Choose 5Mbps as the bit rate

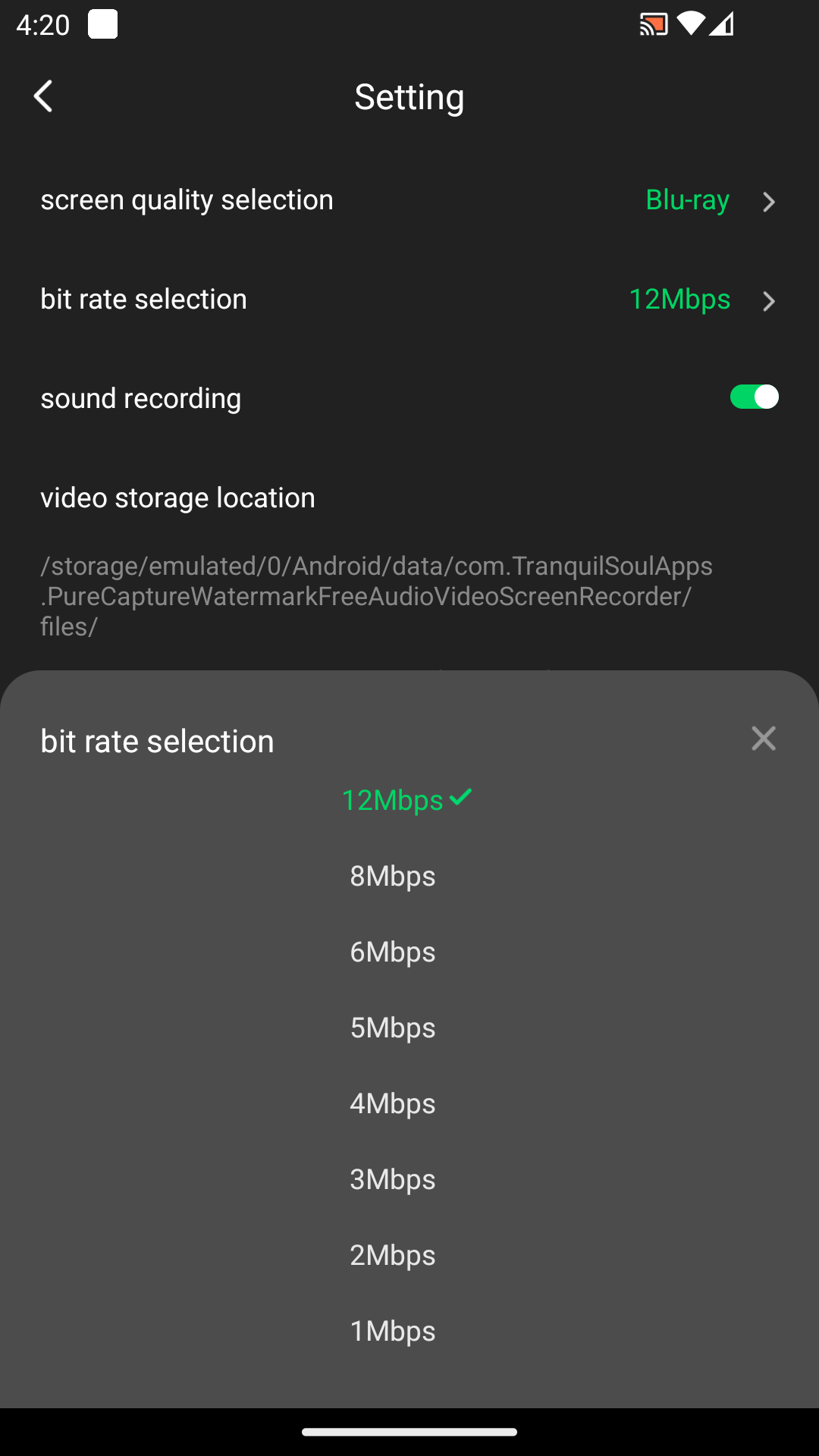pos(392,1028)
